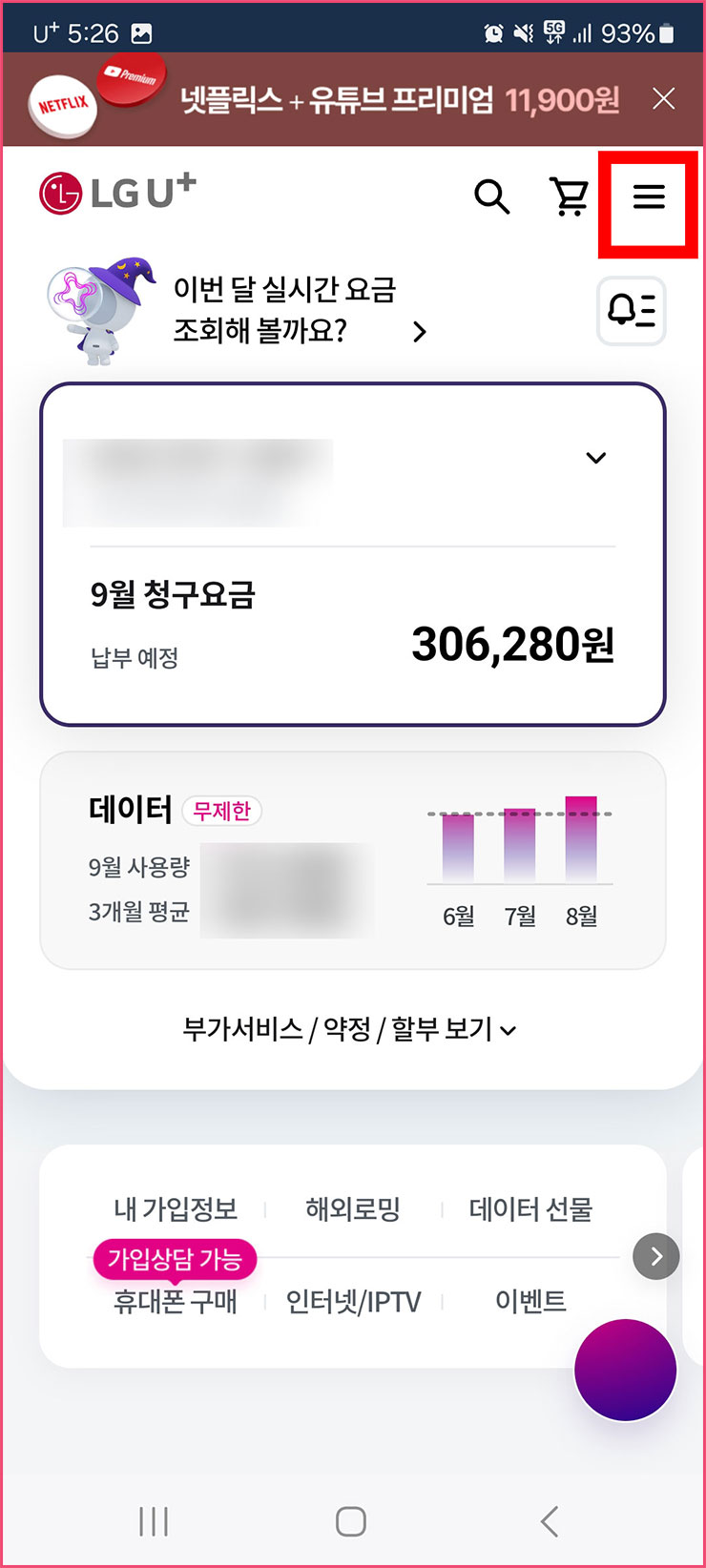Tap the LG U+ logo
Screen dimensions: 706x1568
(x=115, y=191)
